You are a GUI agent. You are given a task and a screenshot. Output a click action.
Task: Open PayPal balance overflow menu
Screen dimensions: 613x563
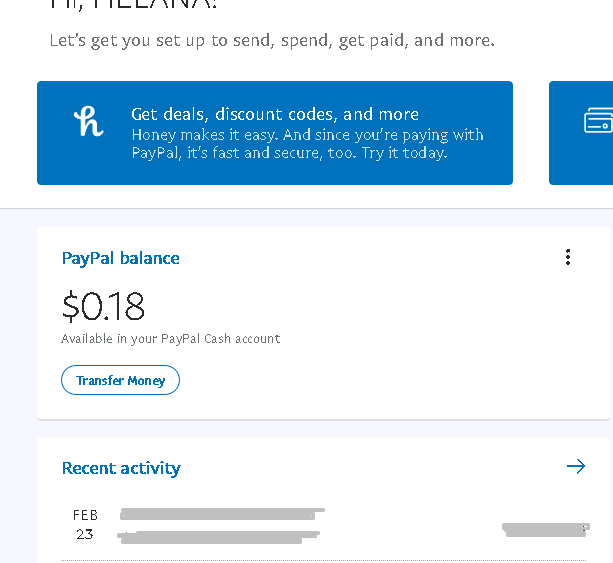[568, 258]
